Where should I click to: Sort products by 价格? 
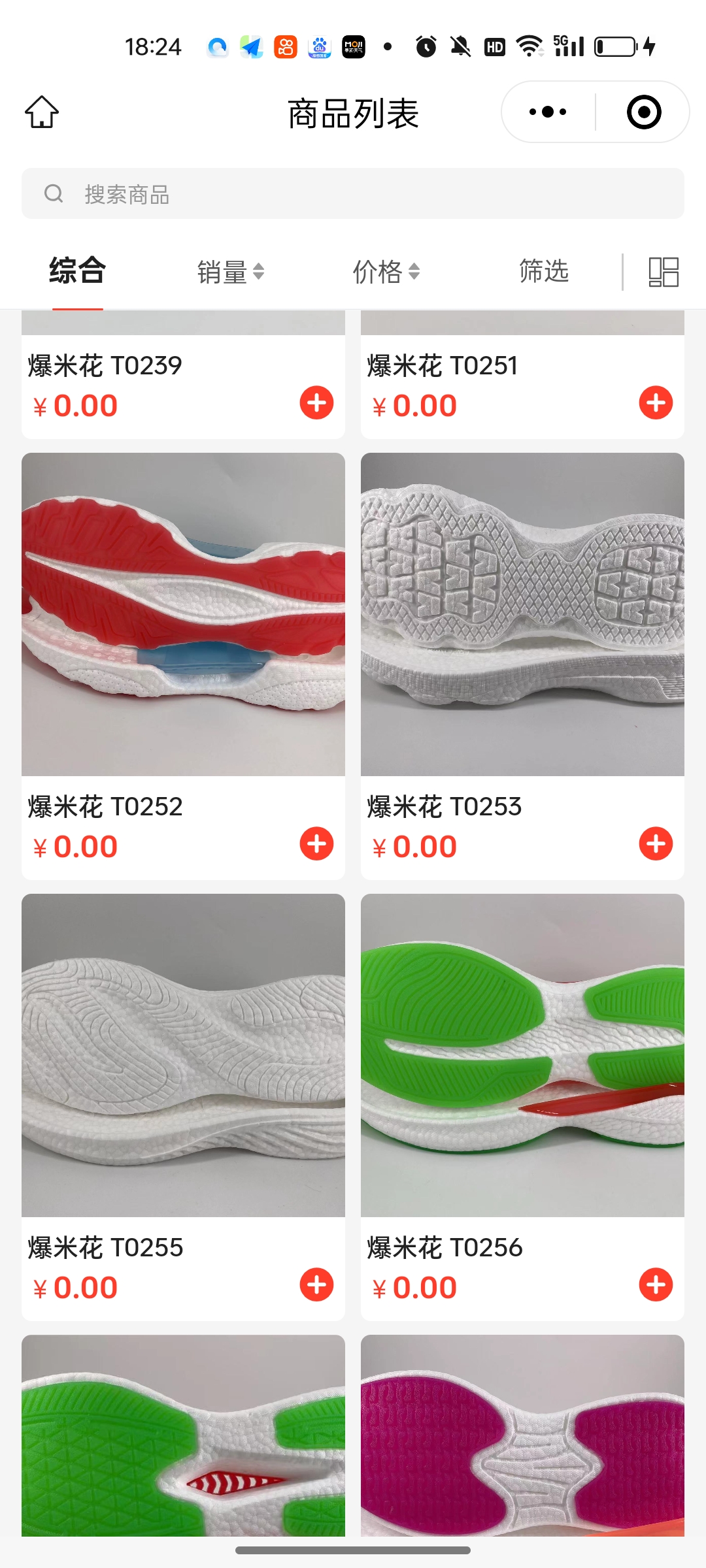click(386, 272)
